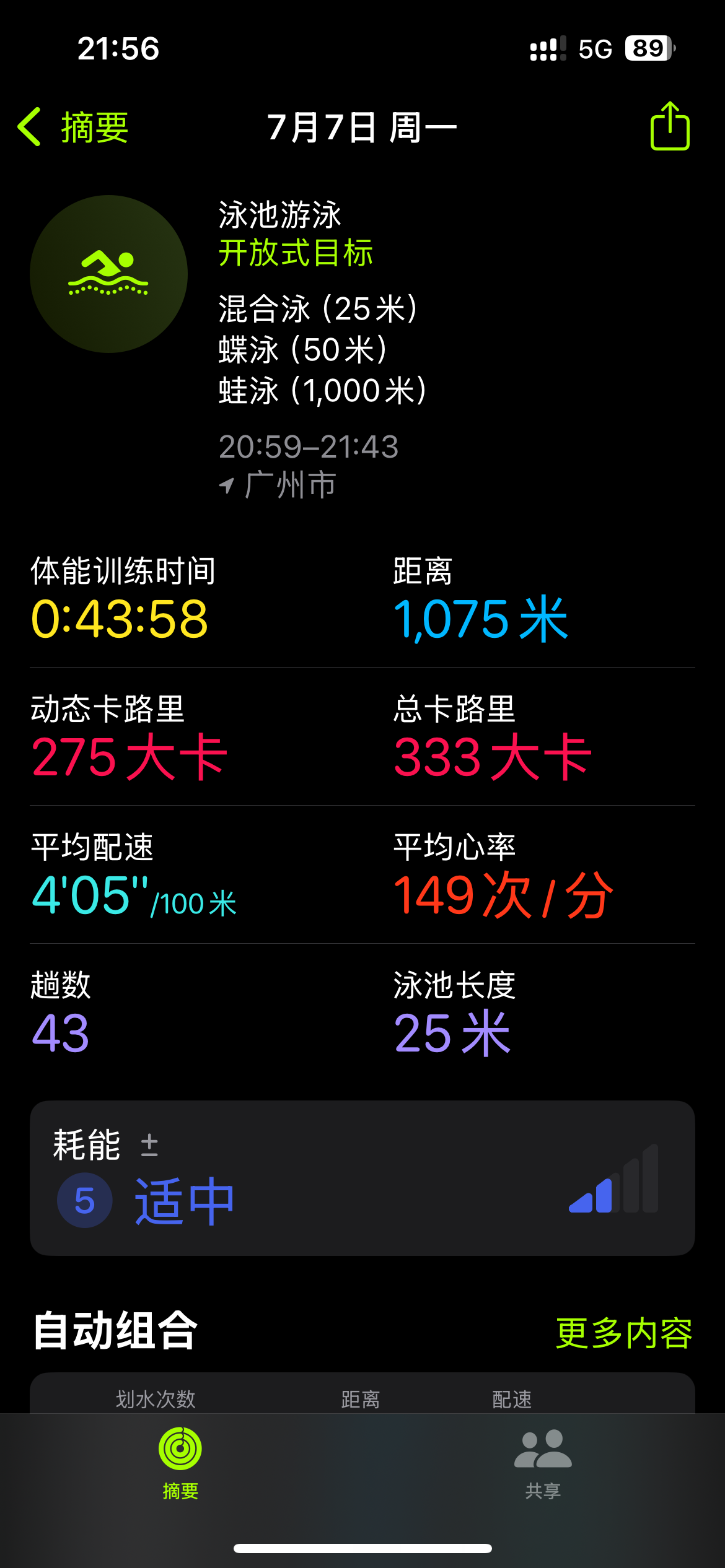Select the 摘要 tab in bottom bar

pyautogui.click(x=180, y=1464)
